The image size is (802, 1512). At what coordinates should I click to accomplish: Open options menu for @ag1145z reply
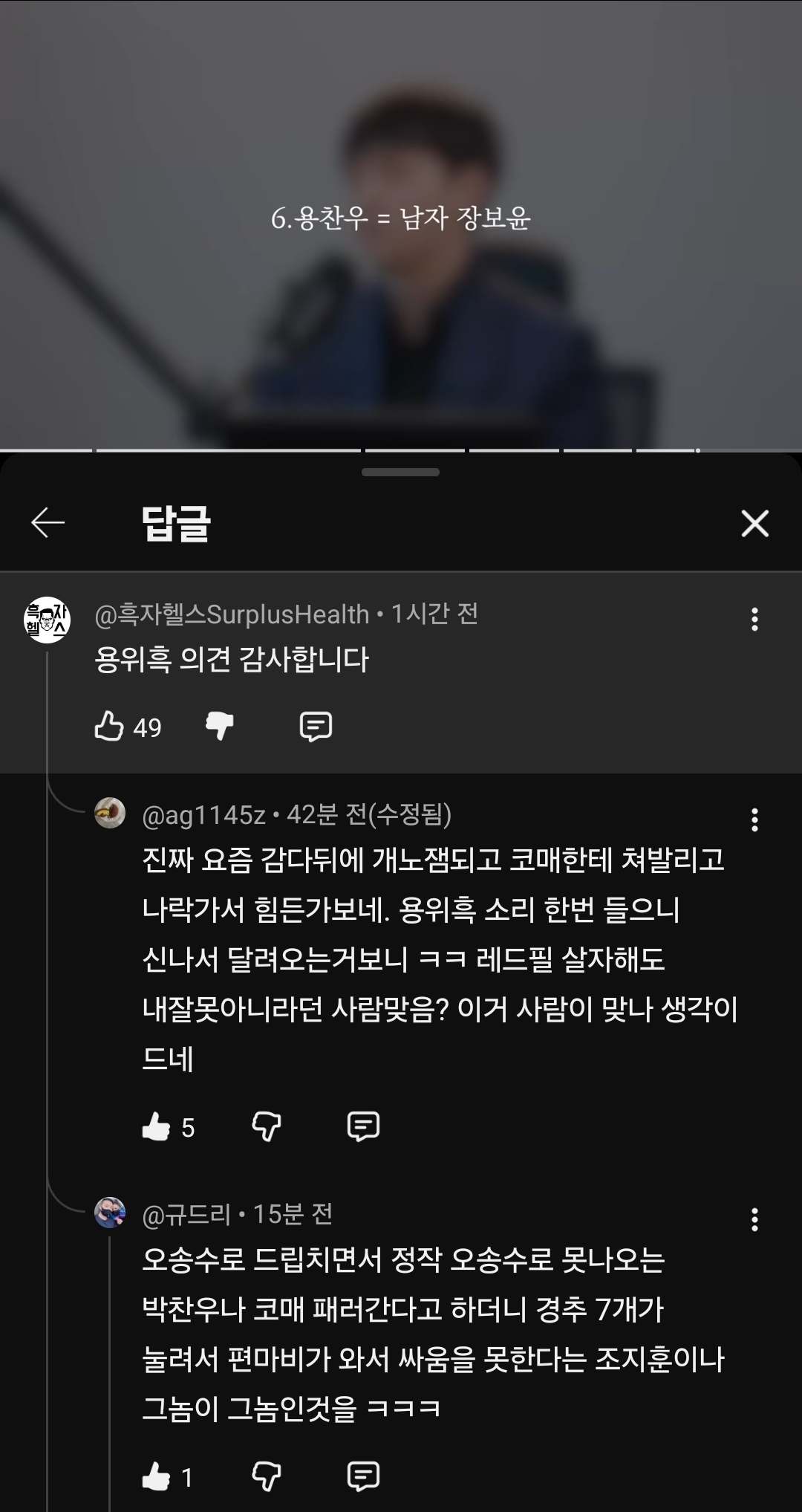coord(754,820)
